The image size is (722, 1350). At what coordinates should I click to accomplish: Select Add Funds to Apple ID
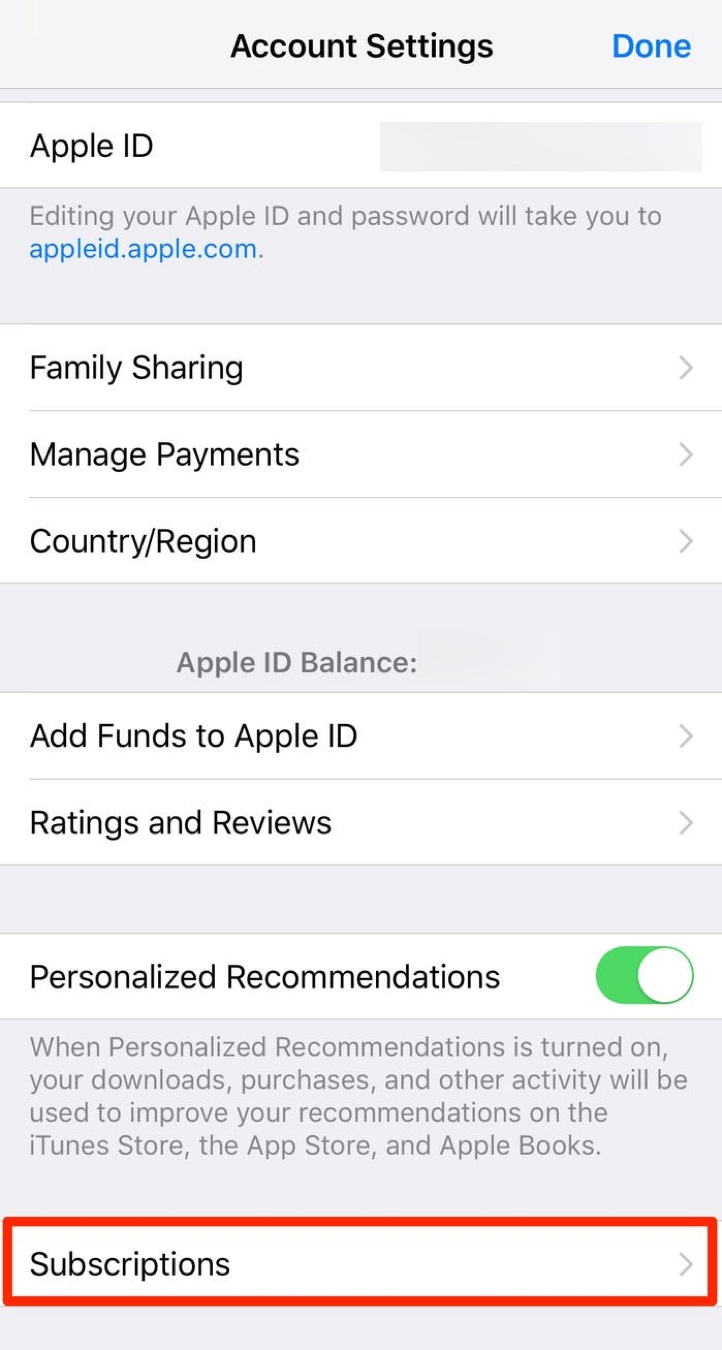tap(360, 737)
